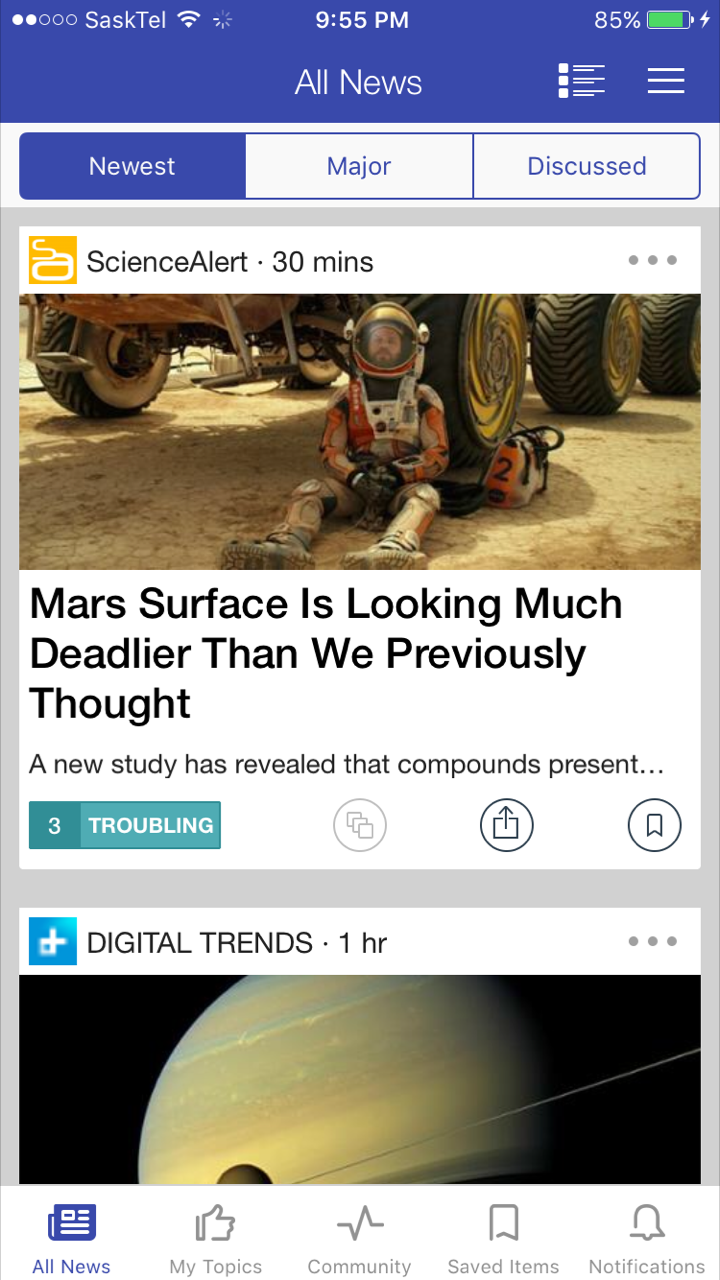Viewport: 720px width, 1280px height.
Task: Share the Mars Surface article
Action: pyautogui.click(x=507, y=825)
